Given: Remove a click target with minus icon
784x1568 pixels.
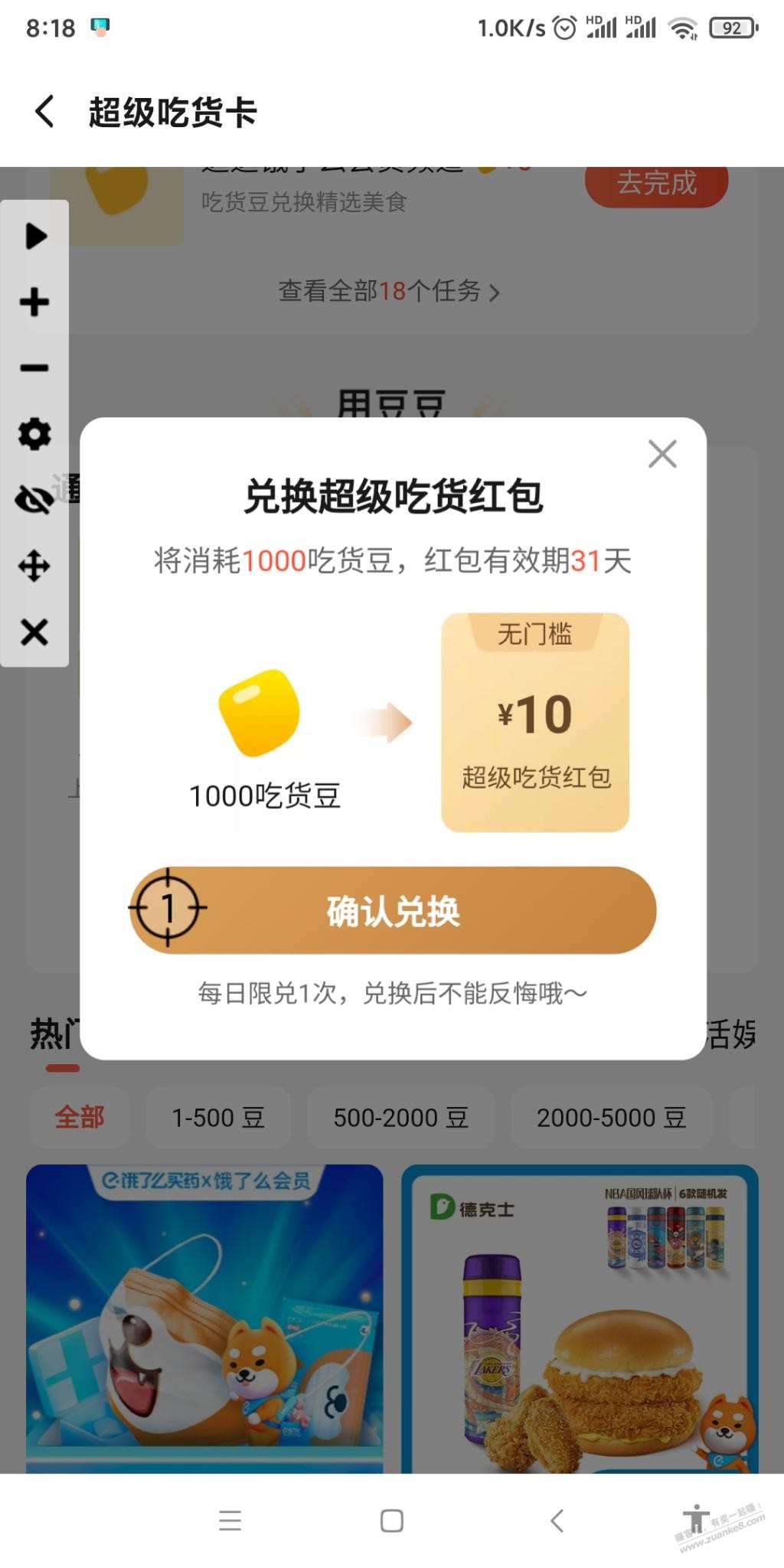Looking at the screenshot, I should tap(34, 368).
